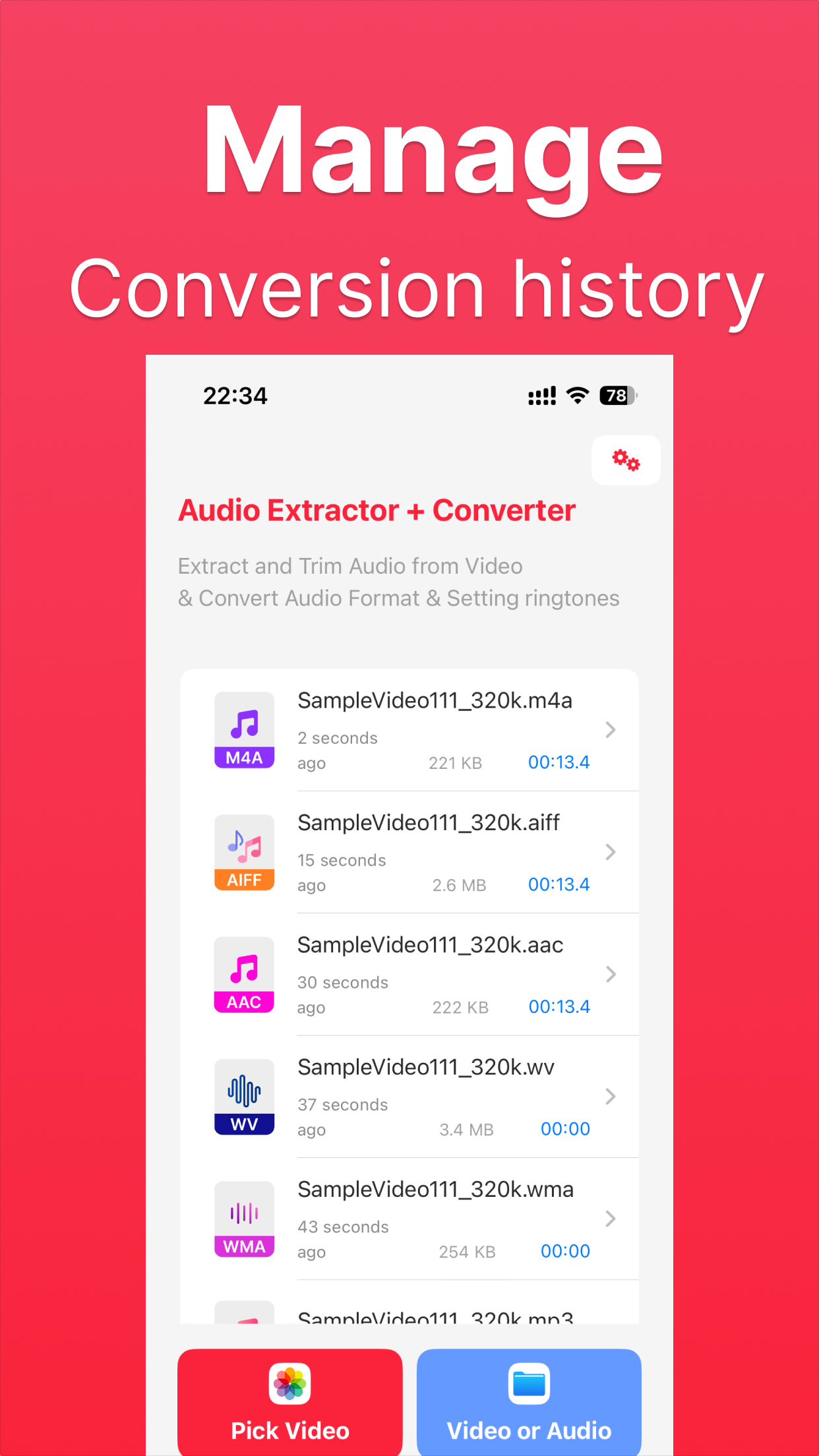Select the SampleVideo111_320k.wma history item

(x=610, y=1219)
